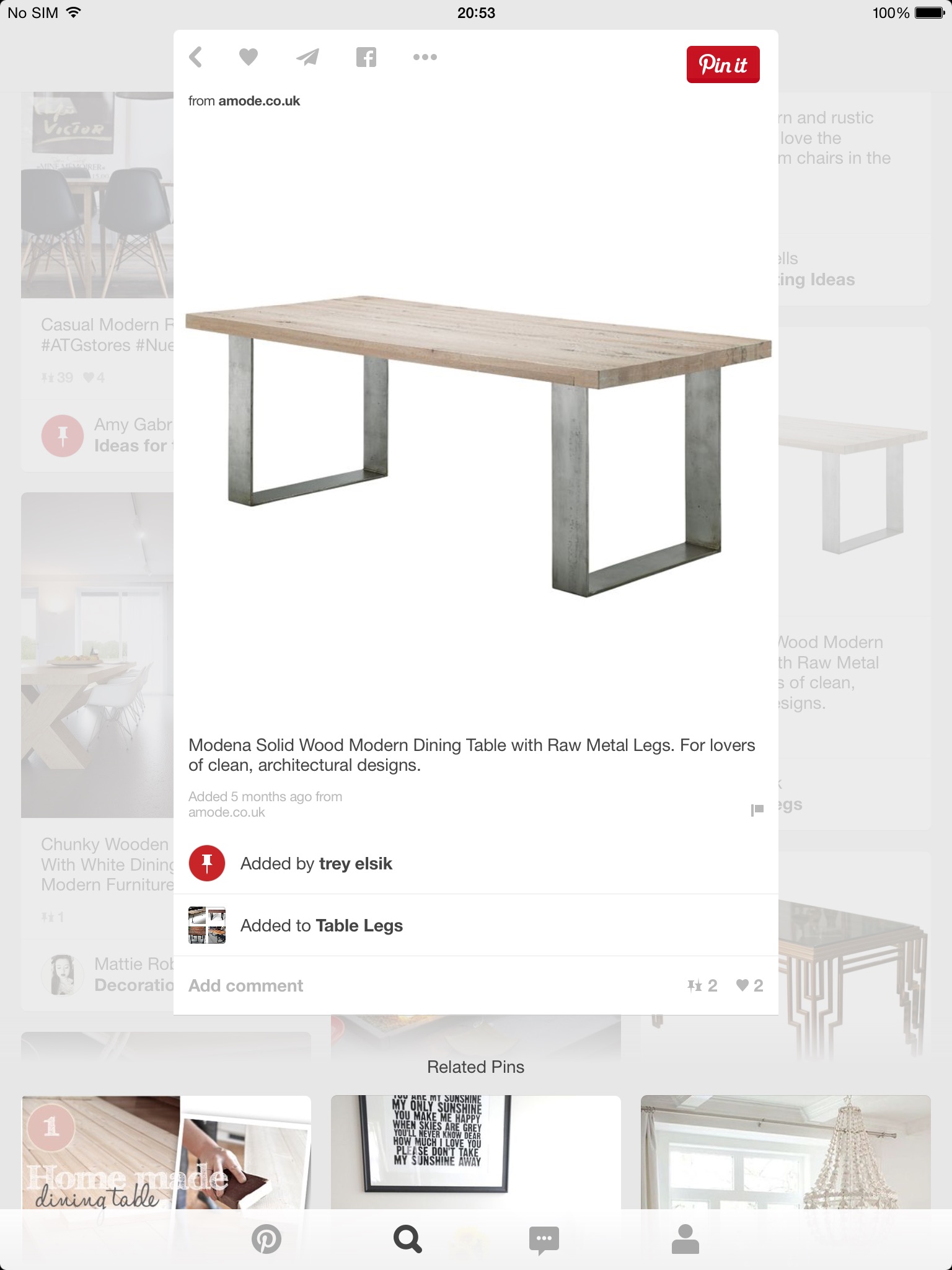The image size is (952, 1270).
Task: Open trey elsik's profile
Action: 355,863
